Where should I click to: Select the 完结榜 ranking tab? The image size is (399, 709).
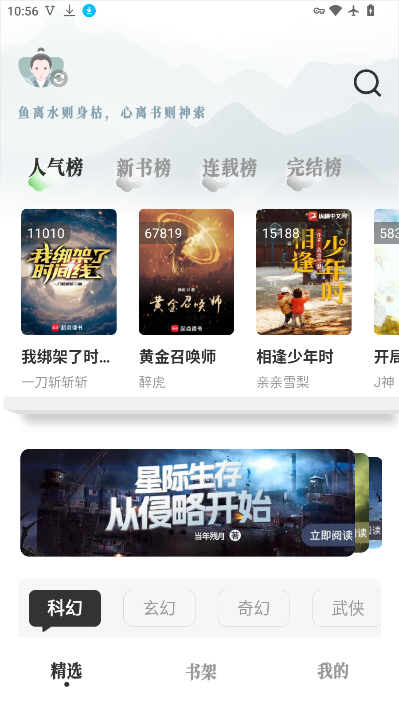314,169
